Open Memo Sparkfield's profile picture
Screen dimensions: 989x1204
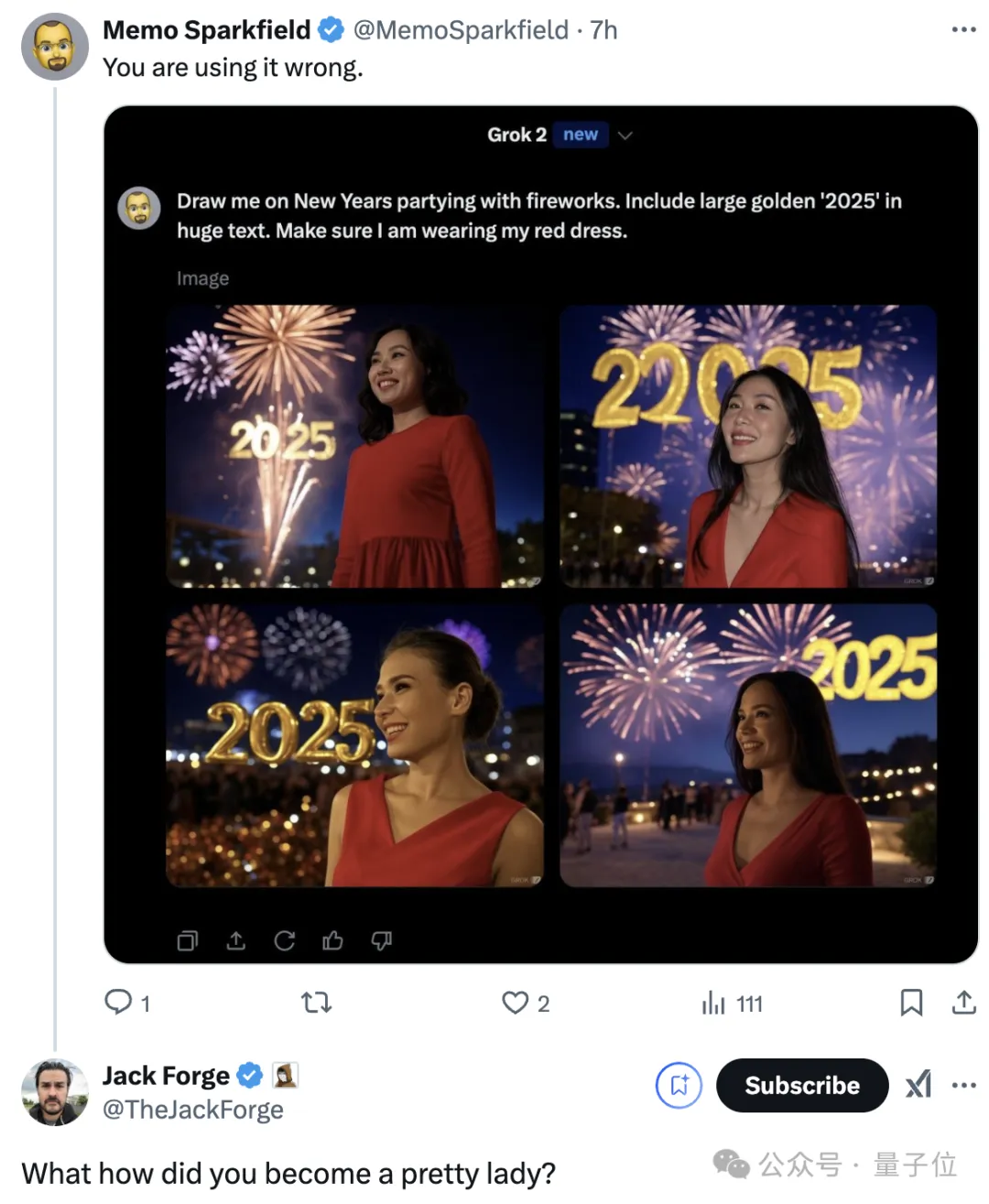click(x=55, y=47)
